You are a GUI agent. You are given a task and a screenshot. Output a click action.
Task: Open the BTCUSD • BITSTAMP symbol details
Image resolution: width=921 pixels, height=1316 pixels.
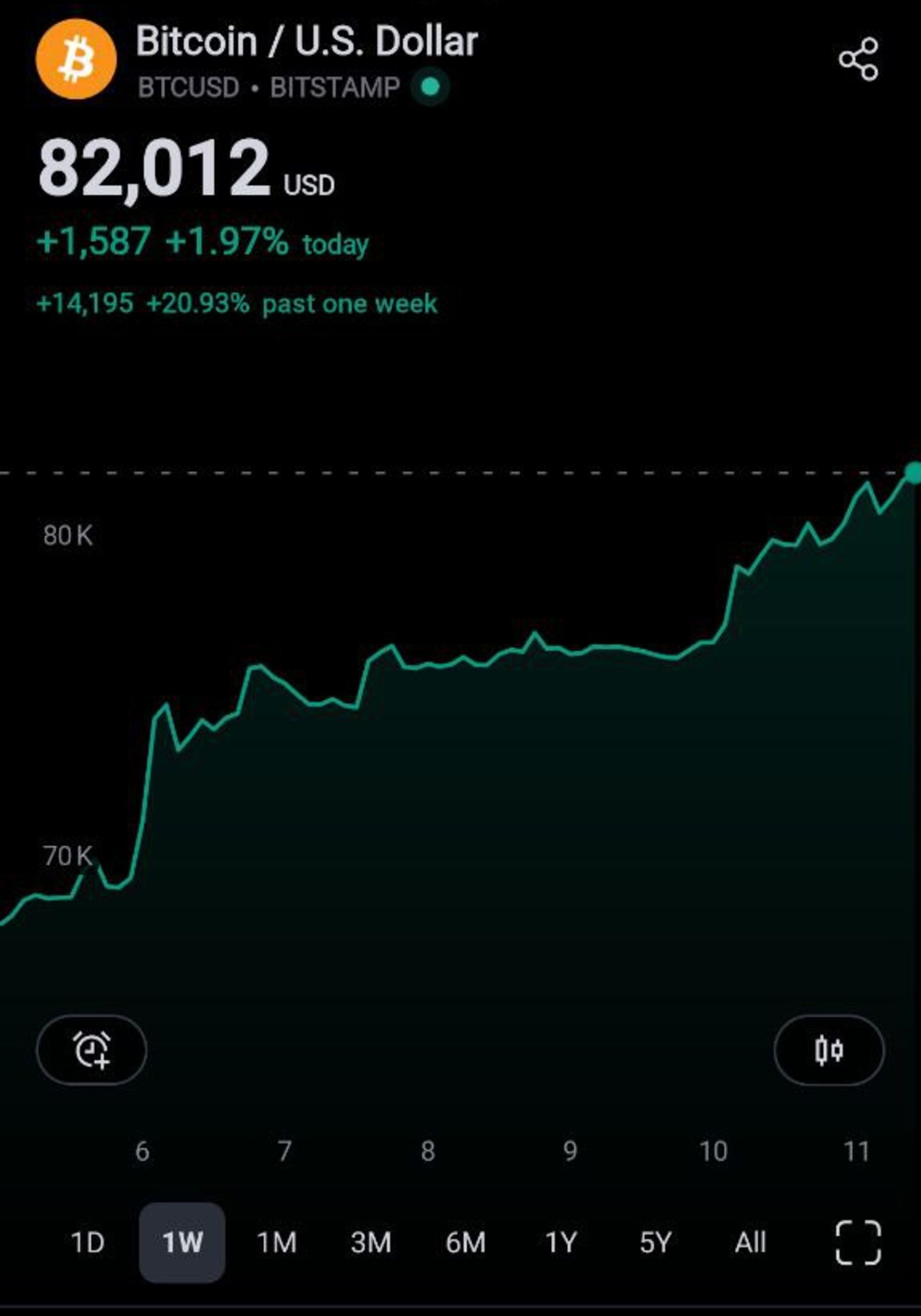coord(270,86)
